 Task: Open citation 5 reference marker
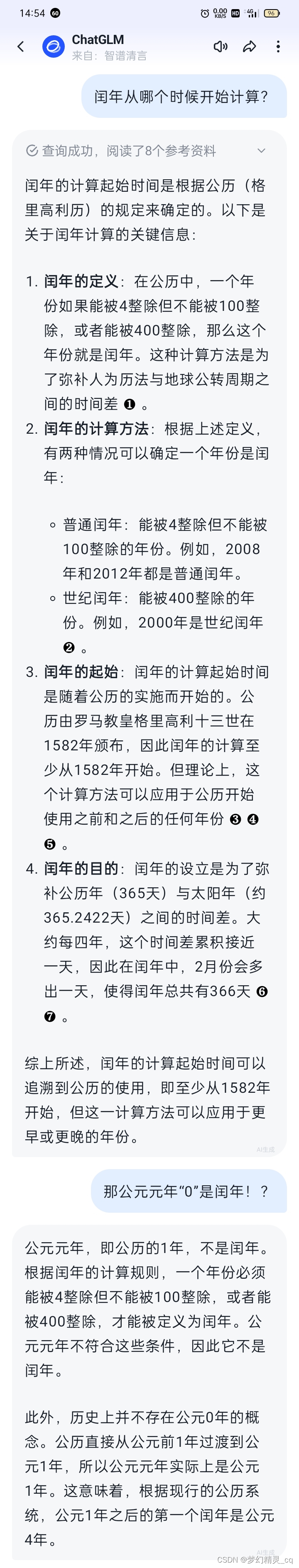point(50,844)
